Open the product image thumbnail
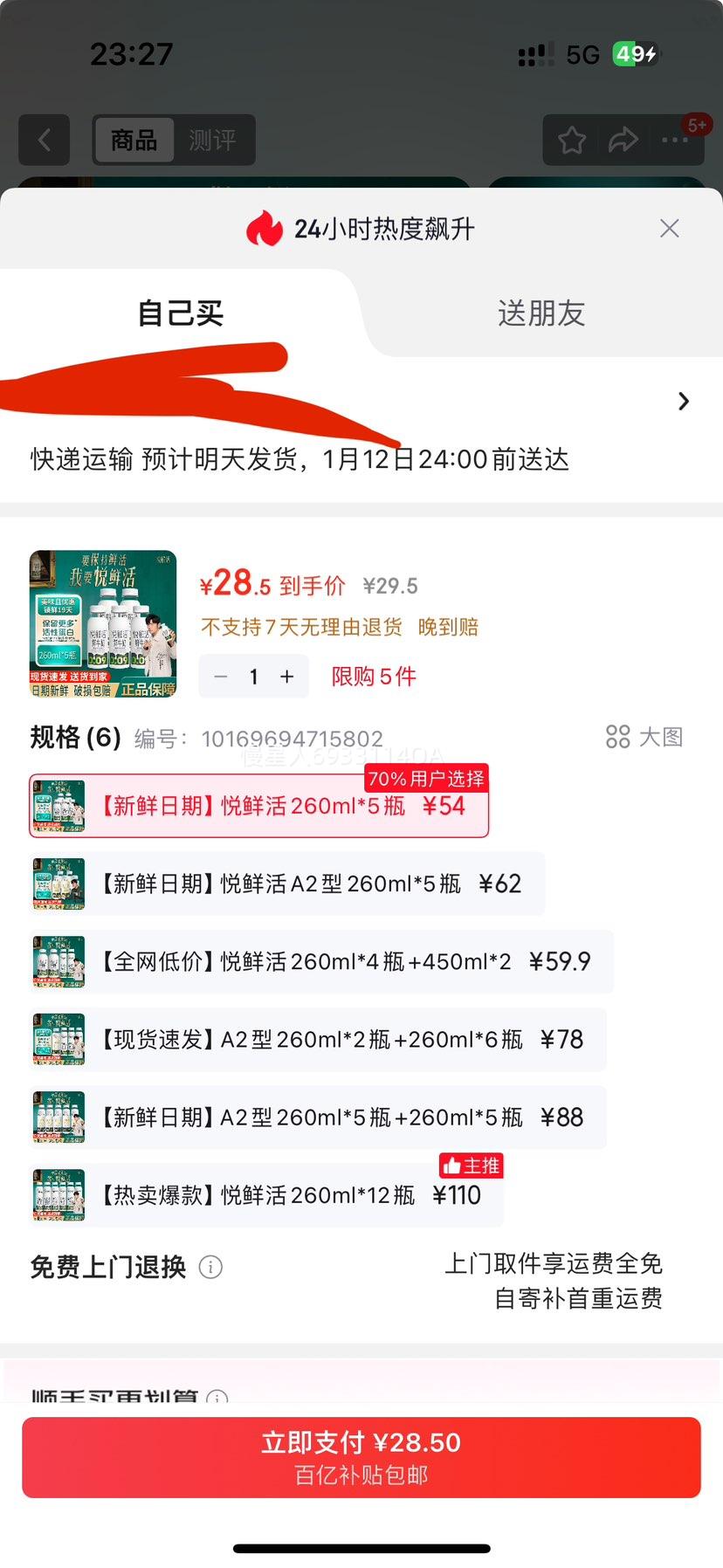The image size is (723, 1568). pyautogui.click(x=102, y=622)
